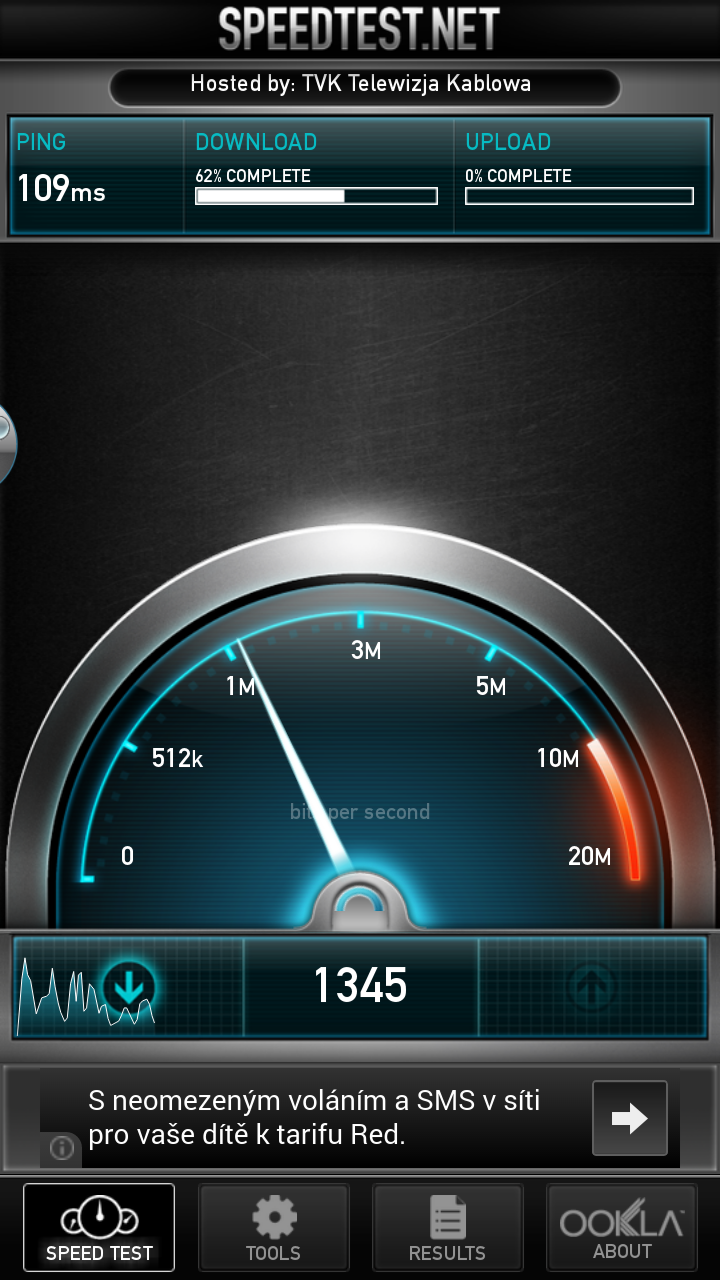Open the Results tab

pos(447,1227)
